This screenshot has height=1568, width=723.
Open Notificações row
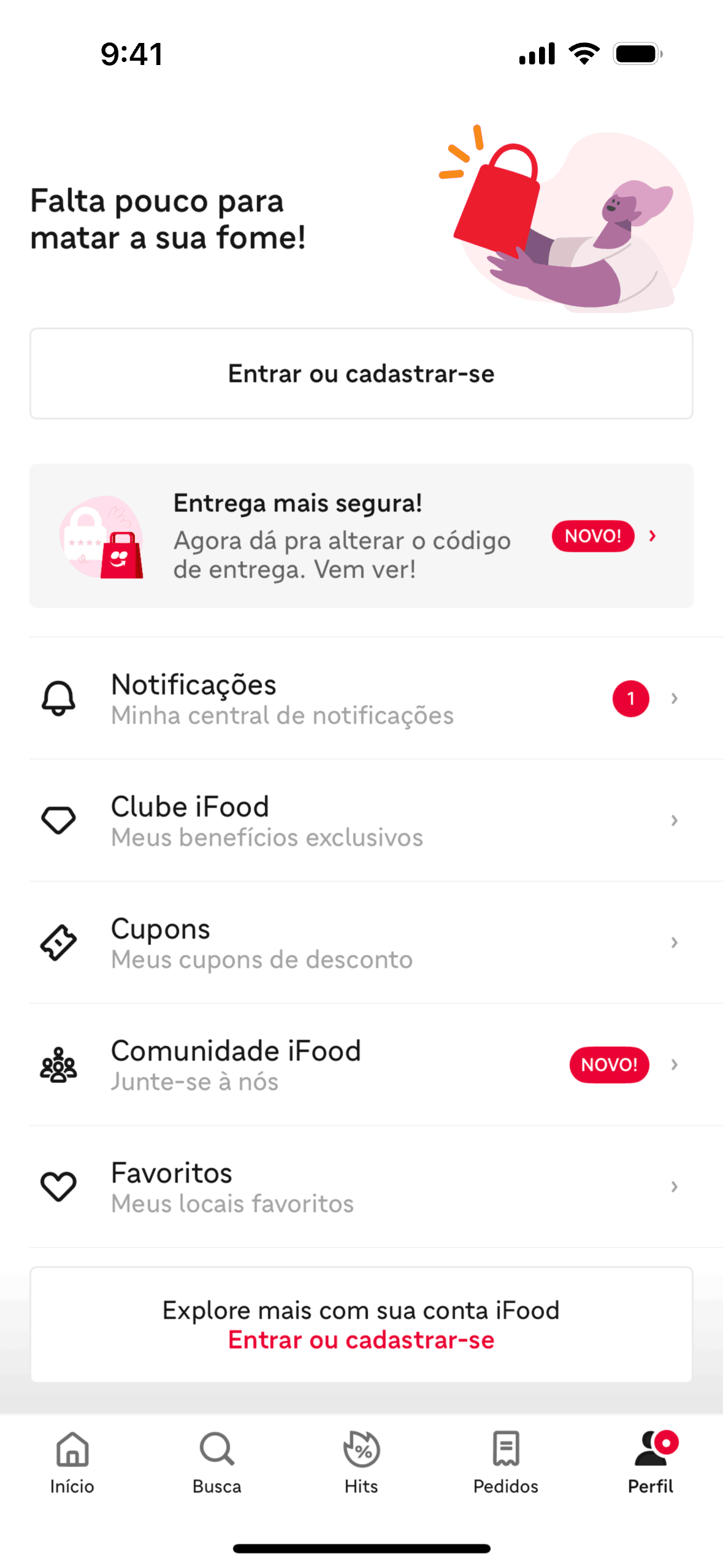tap(361, 698)
